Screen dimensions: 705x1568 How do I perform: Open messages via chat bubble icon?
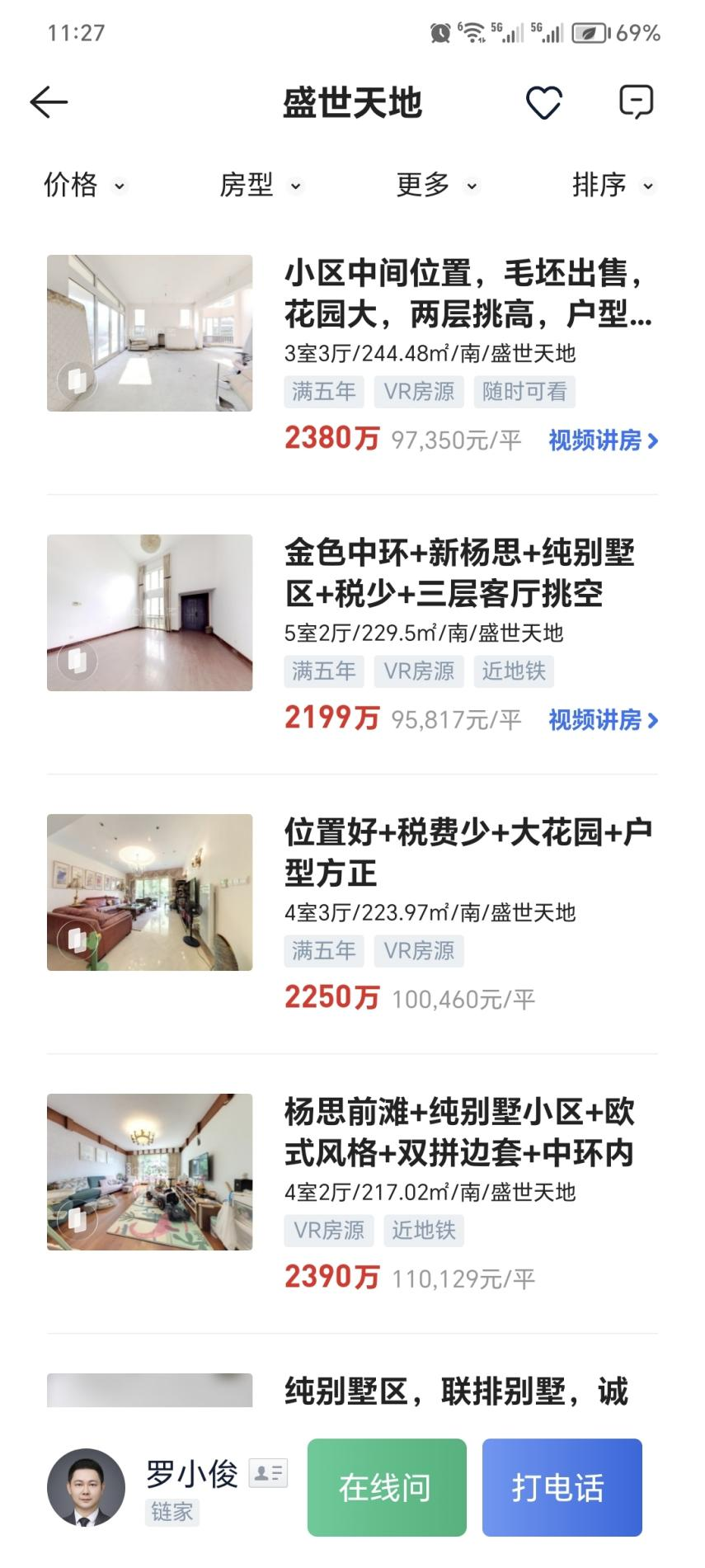(636, 101)
